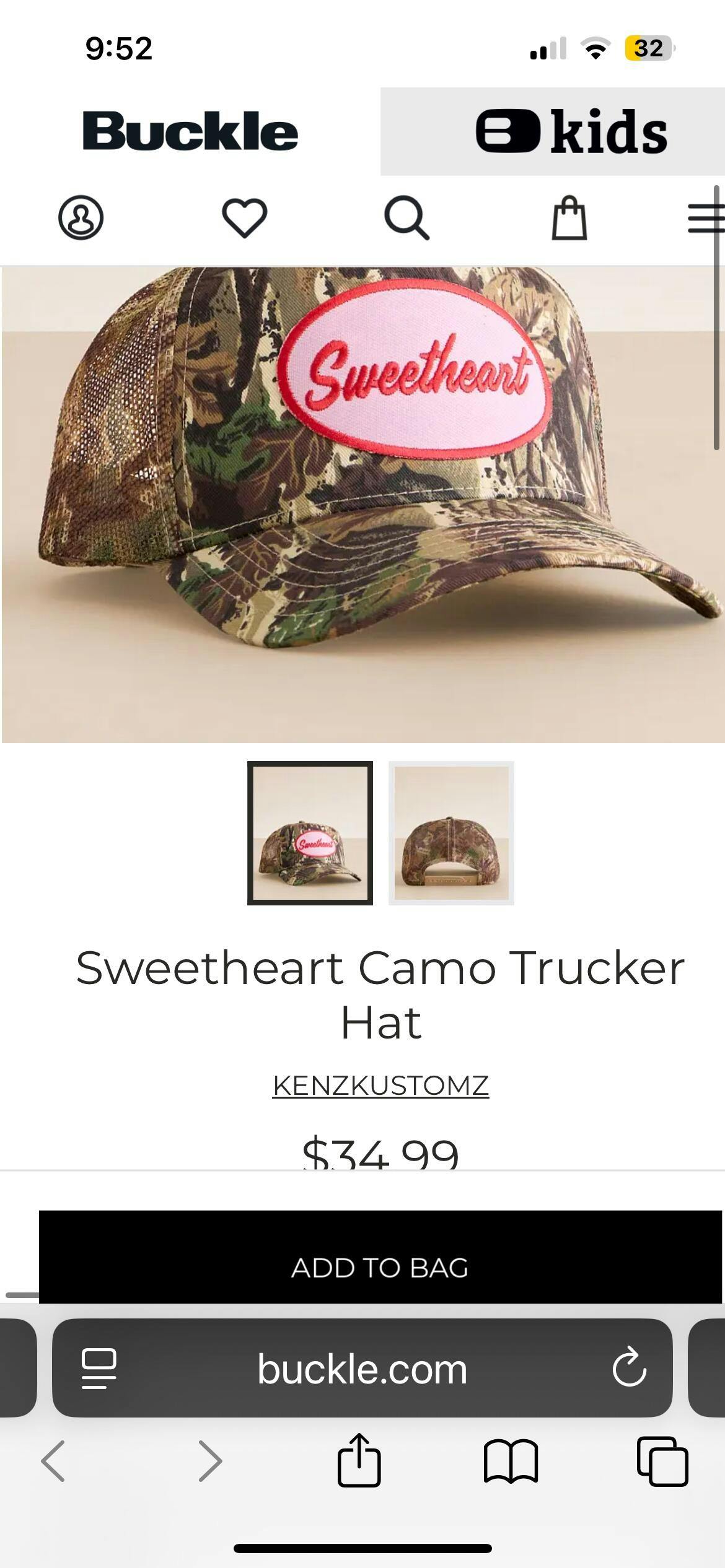
Task: Open the favorites heart icon
Action: point(244,218)
